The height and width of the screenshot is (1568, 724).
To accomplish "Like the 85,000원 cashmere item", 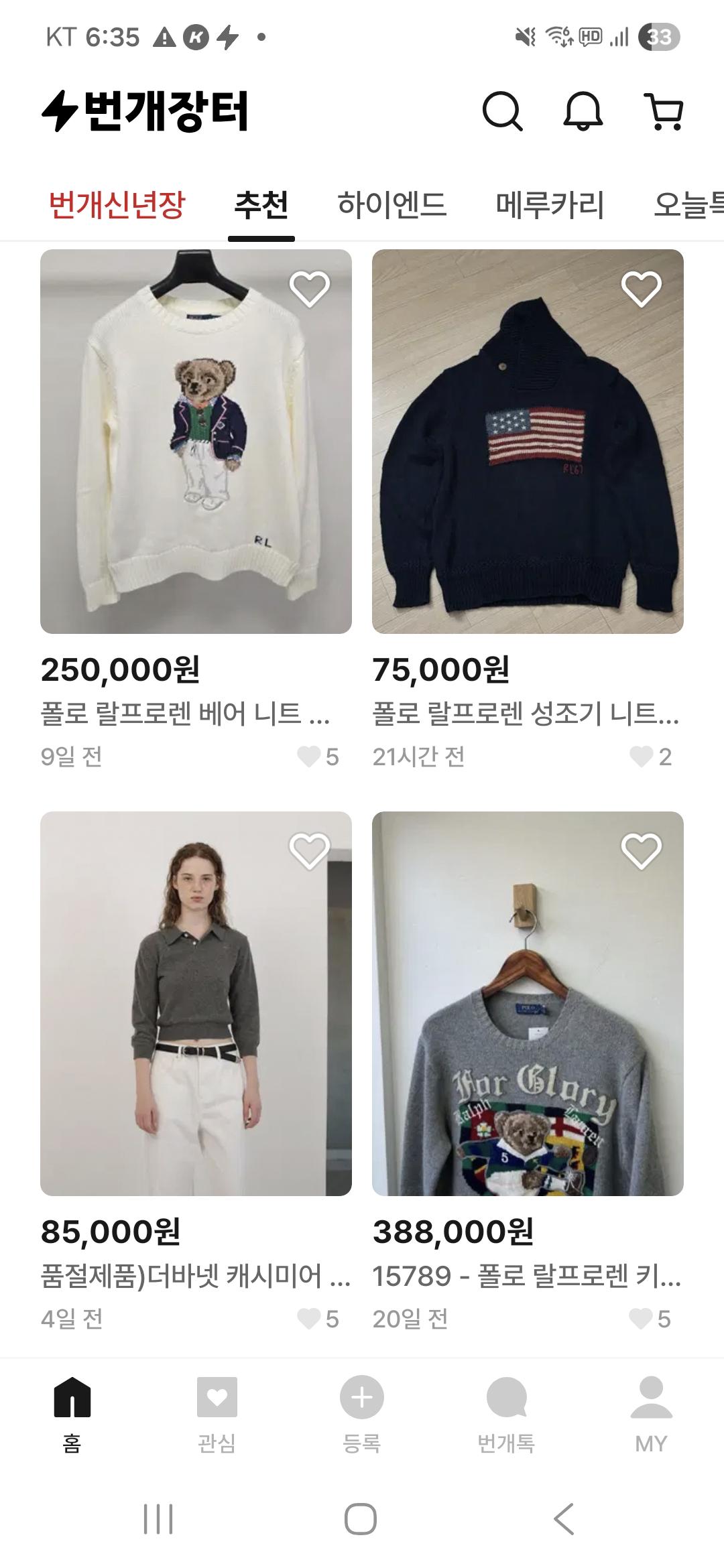I will tap(309, 851).
